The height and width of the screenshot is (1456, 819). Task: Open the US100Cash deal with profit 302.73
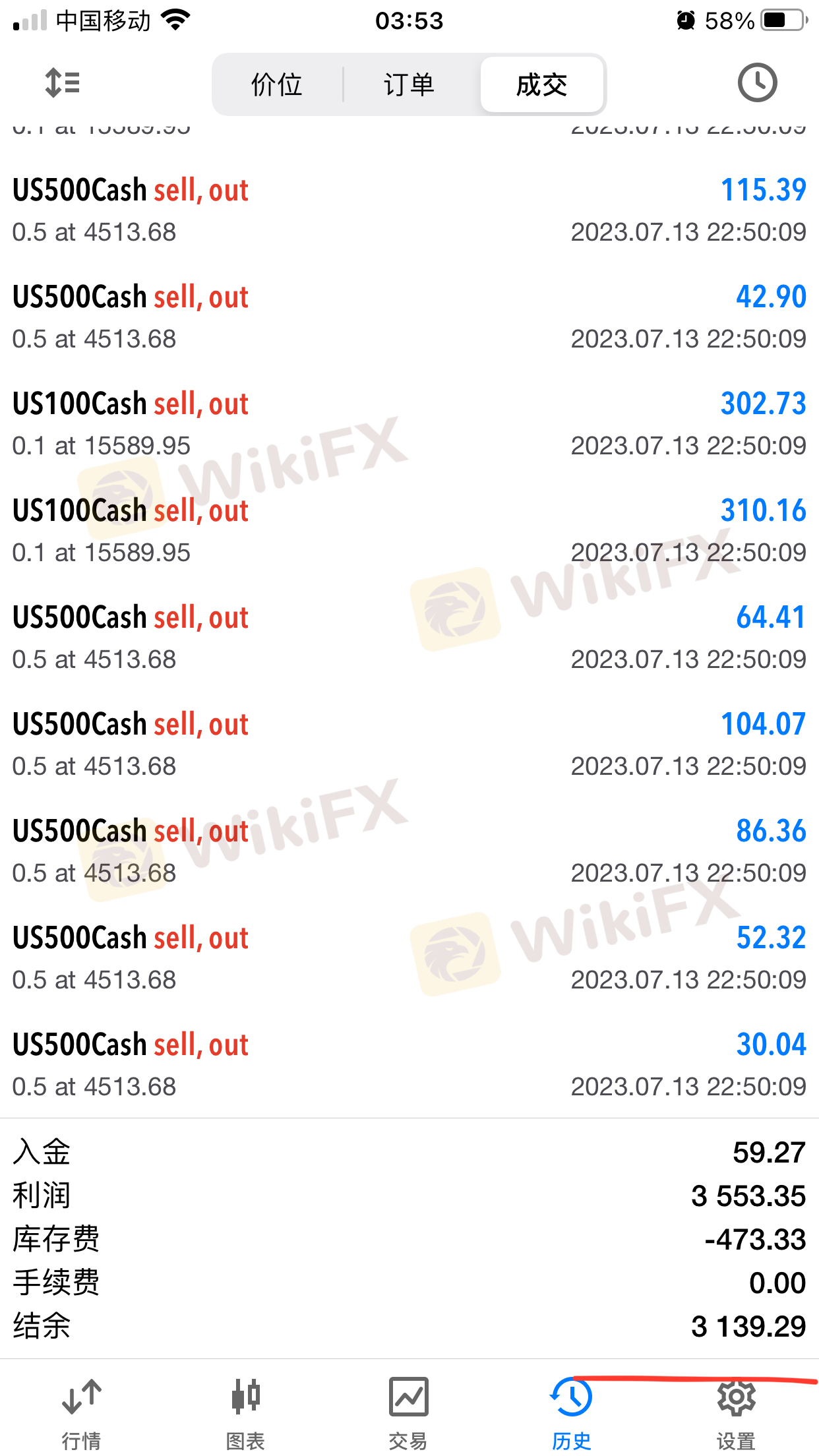click(409, 424)
